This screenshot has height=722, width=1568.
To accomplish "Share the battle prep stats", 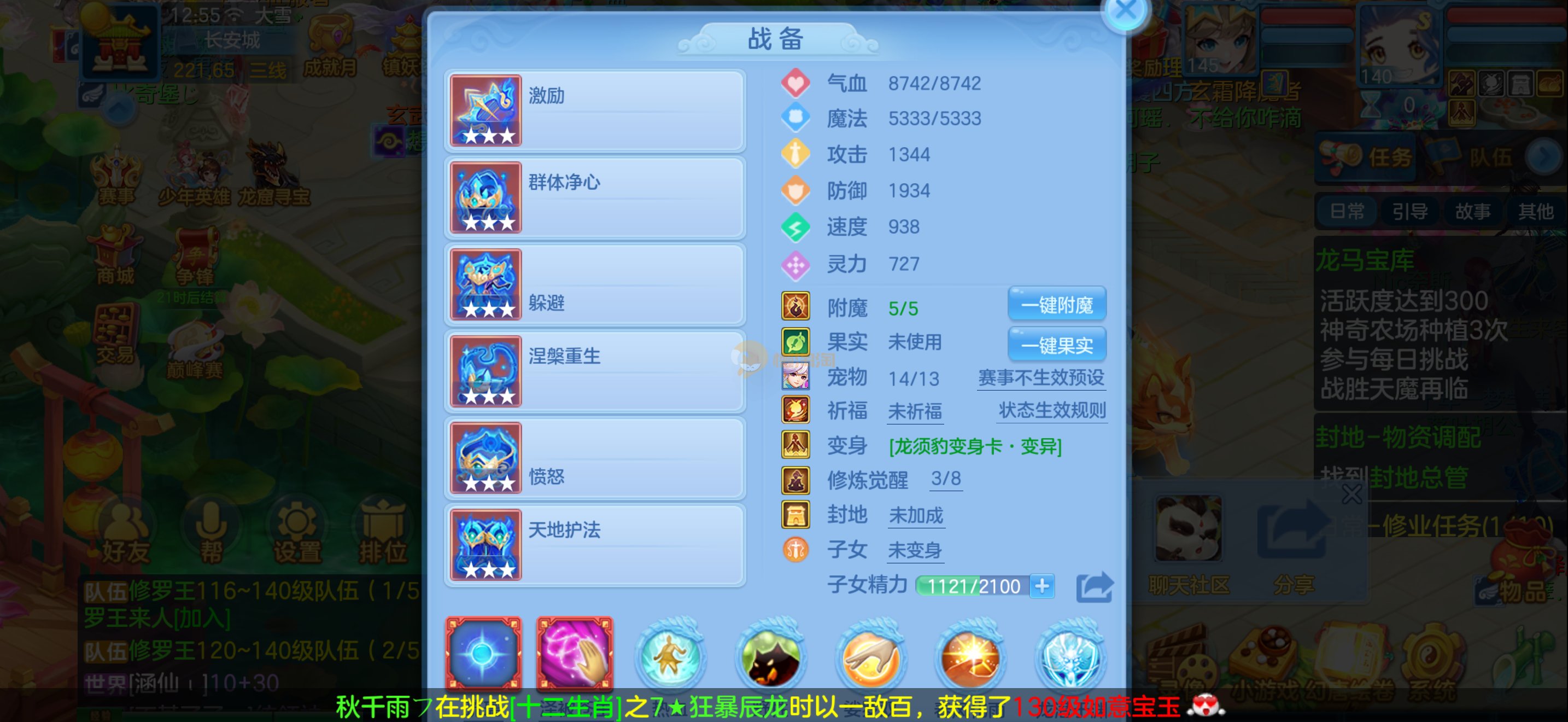I will 1094,587.
